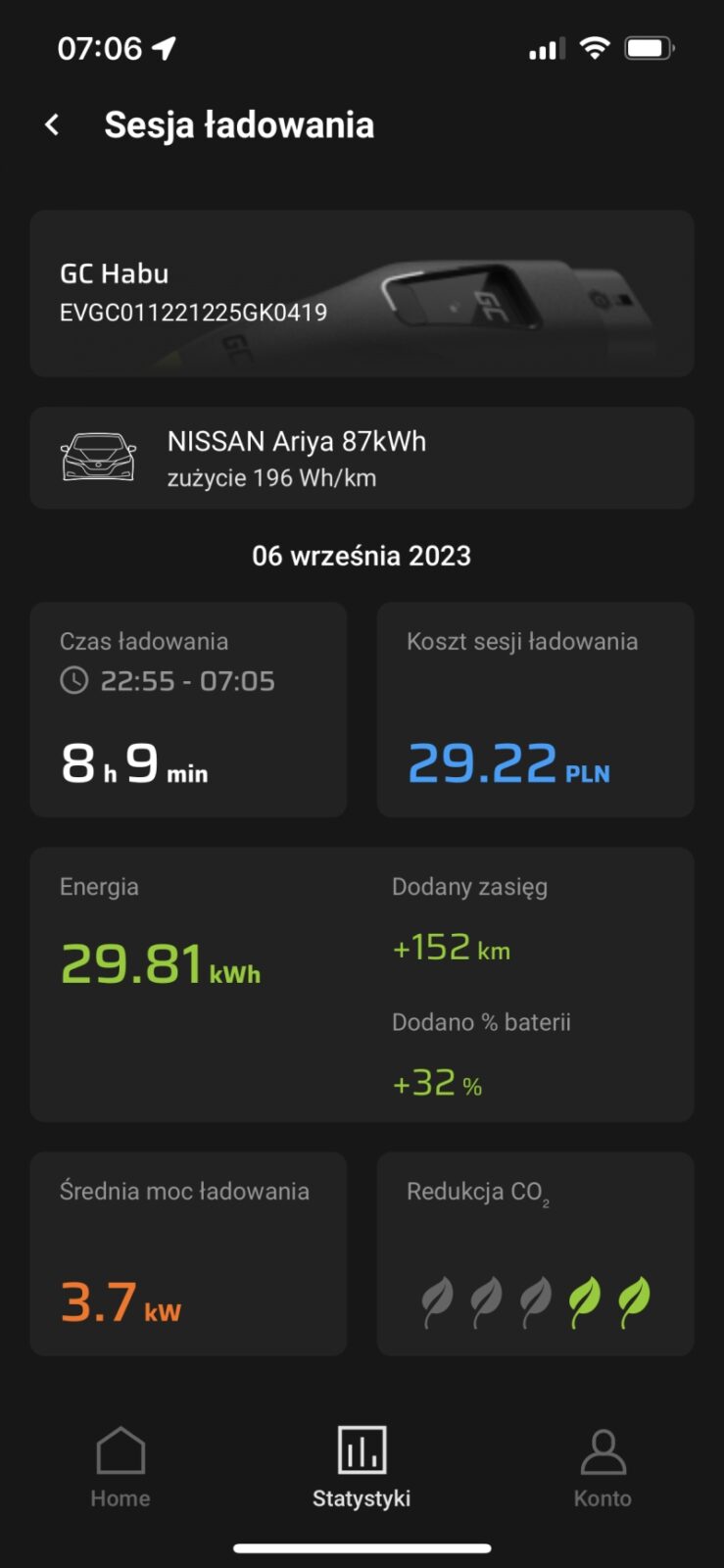The image size is (724, 1568).
Task: Open the NISSAN Ariya 87kWh vehicle card
Action: pyautogui.click(x=362, y=458)
